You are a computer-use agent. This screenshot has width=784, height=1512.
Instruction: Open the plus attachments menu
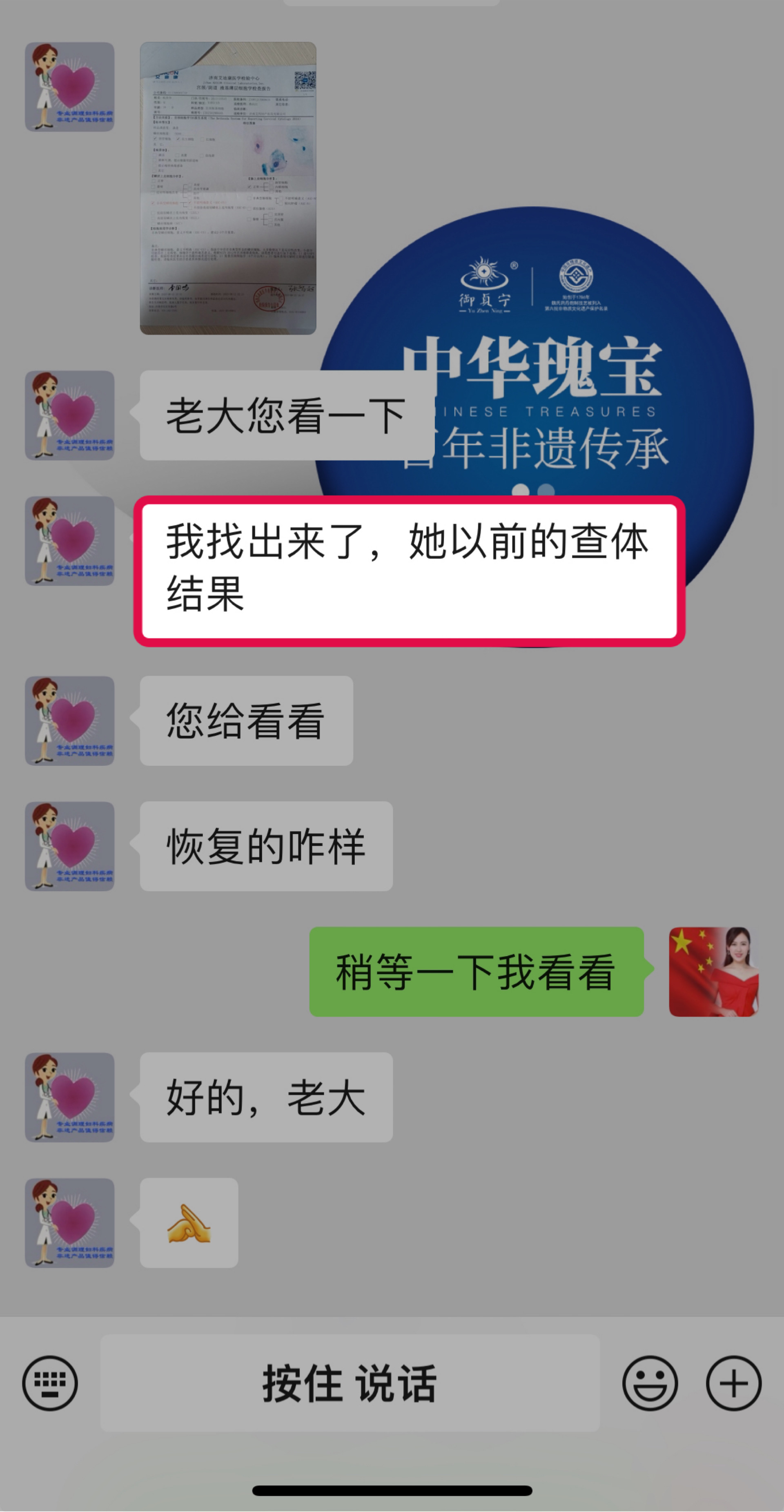[x=733, y=1383]
